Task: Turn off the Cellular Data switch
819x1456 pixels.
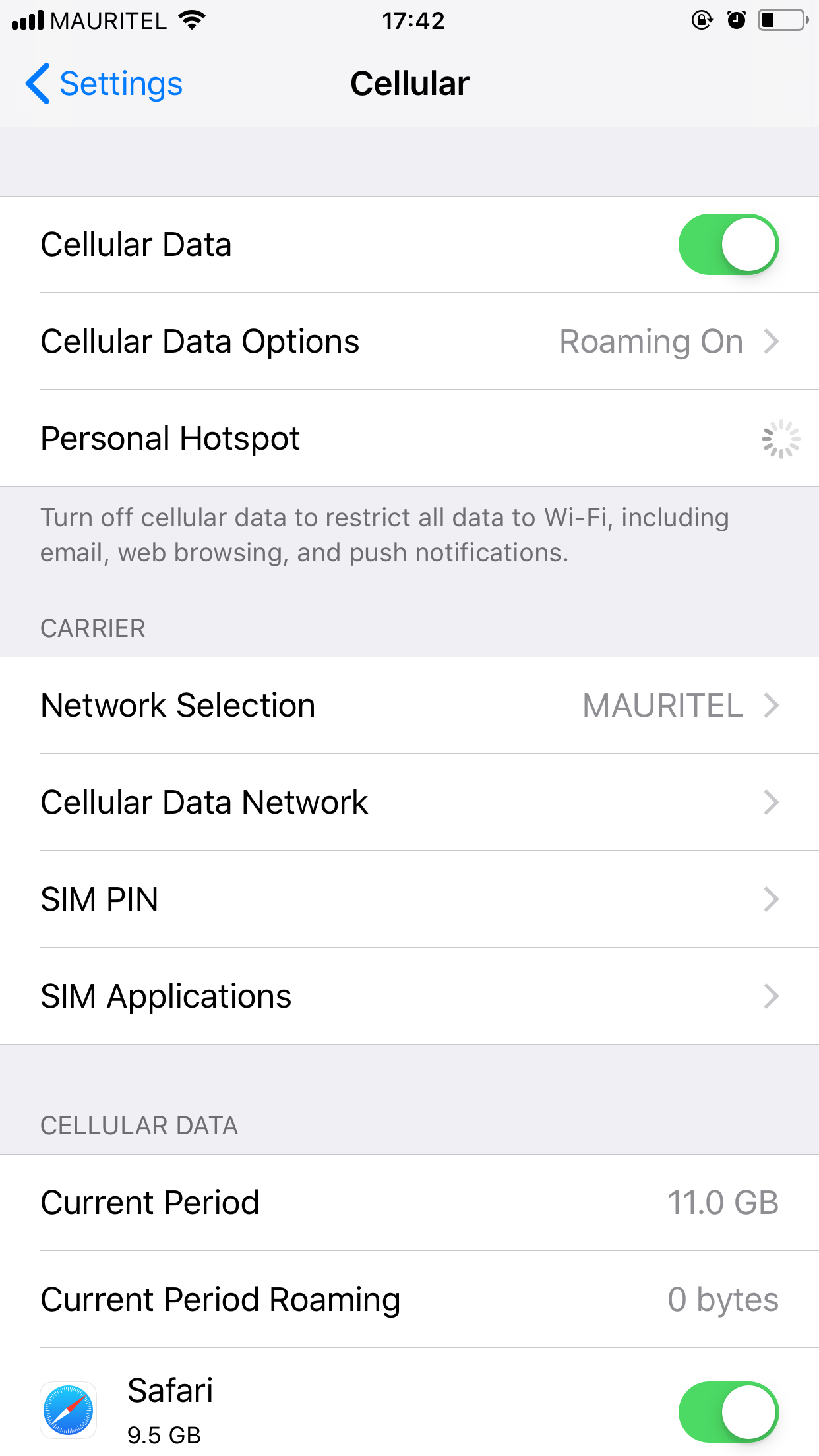Action: pyautogui.click(x=728, y=245)
